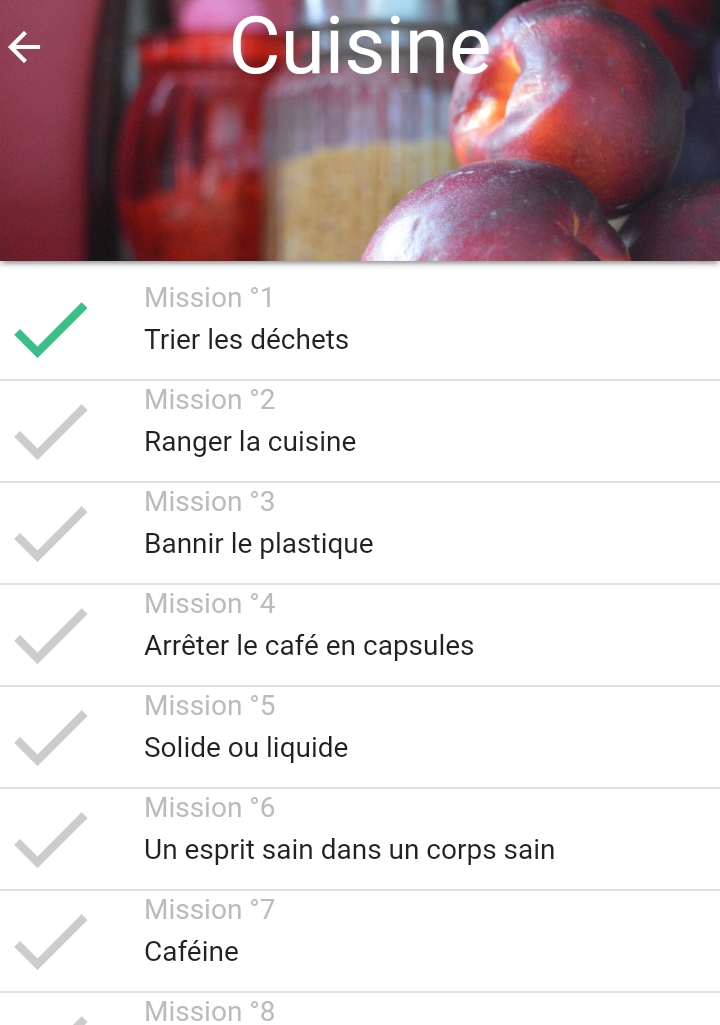Go back using the arrow icon
The height and width of the screenshot is (1025, 720).
click(x=25, y=47)
